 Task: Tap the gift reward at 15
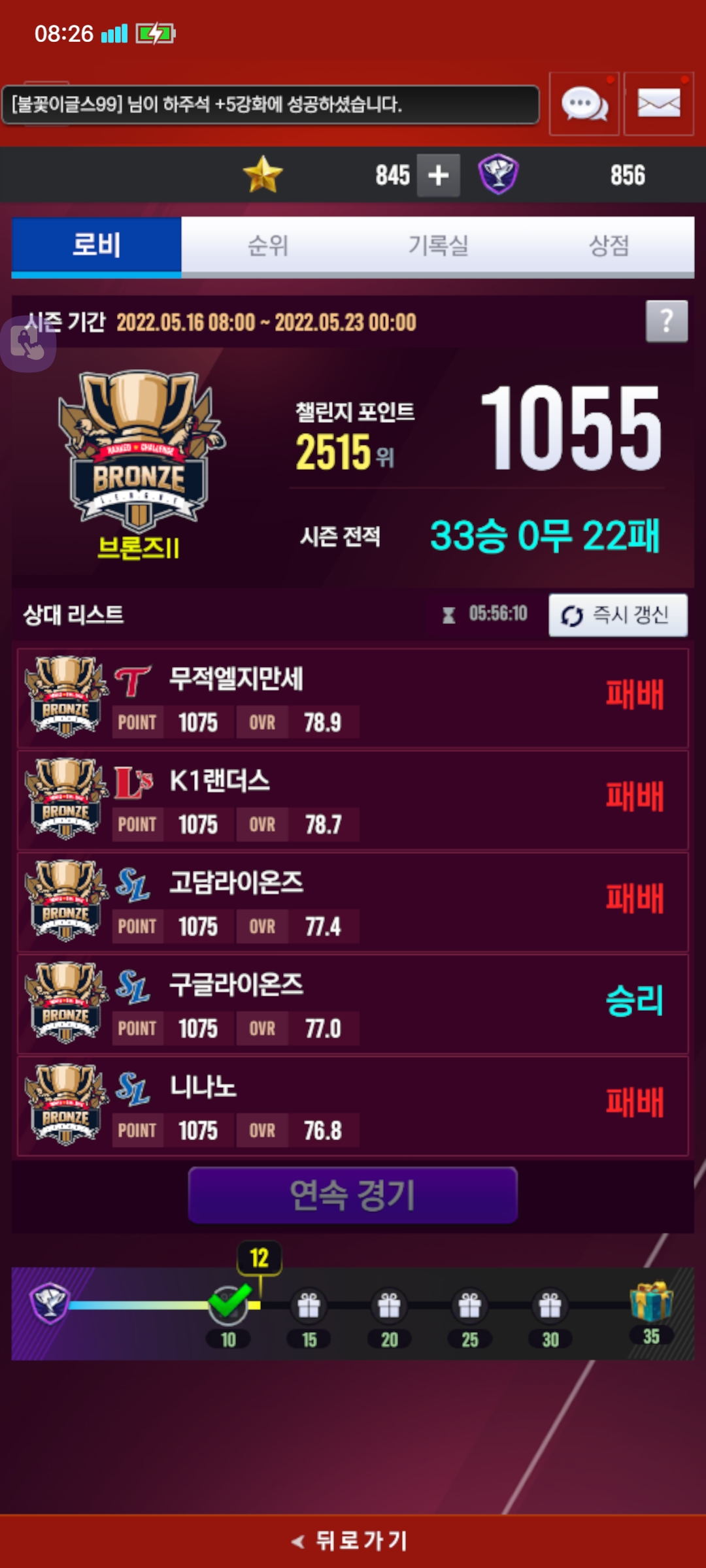309,1305
